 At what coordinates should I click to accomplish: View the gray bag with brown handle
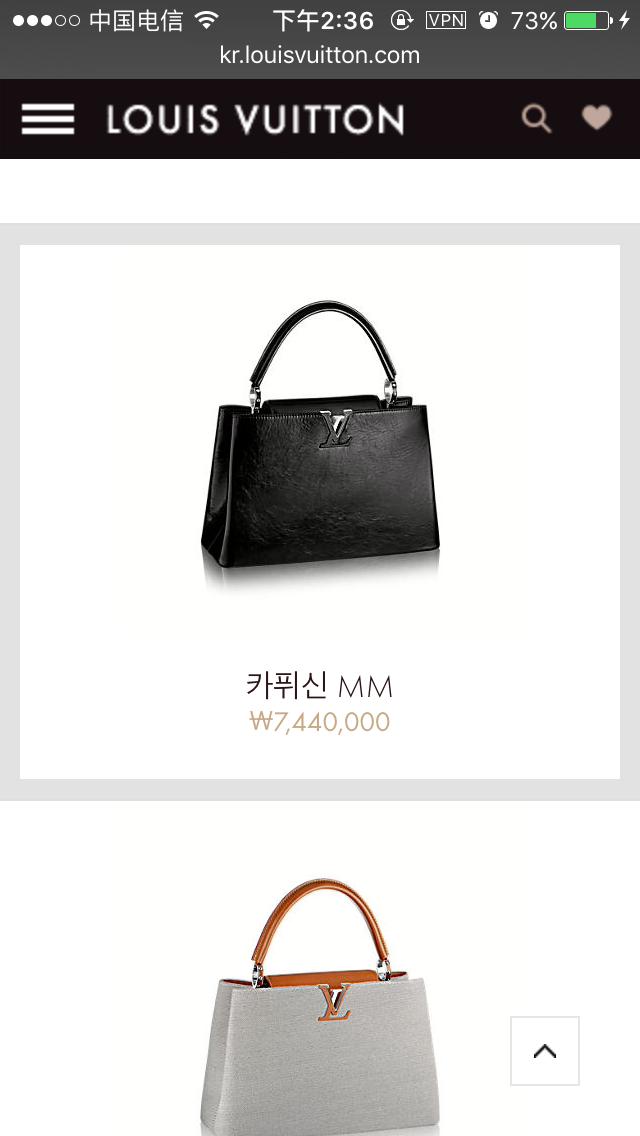tap(320, 1010)
